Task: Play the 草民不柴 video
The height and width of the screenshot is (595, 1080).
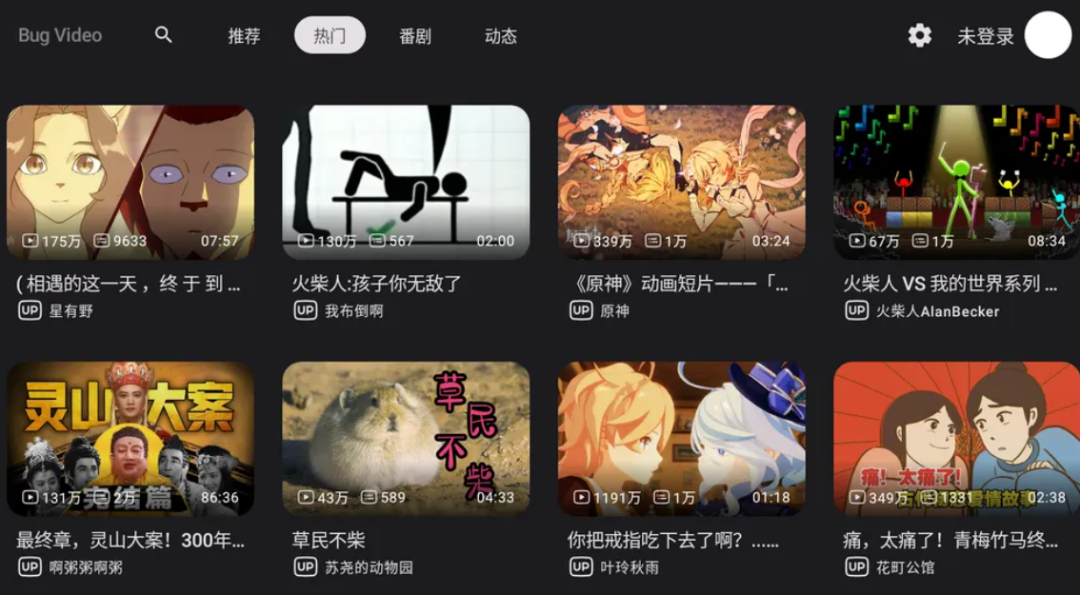Action: [x=406, y=438]
